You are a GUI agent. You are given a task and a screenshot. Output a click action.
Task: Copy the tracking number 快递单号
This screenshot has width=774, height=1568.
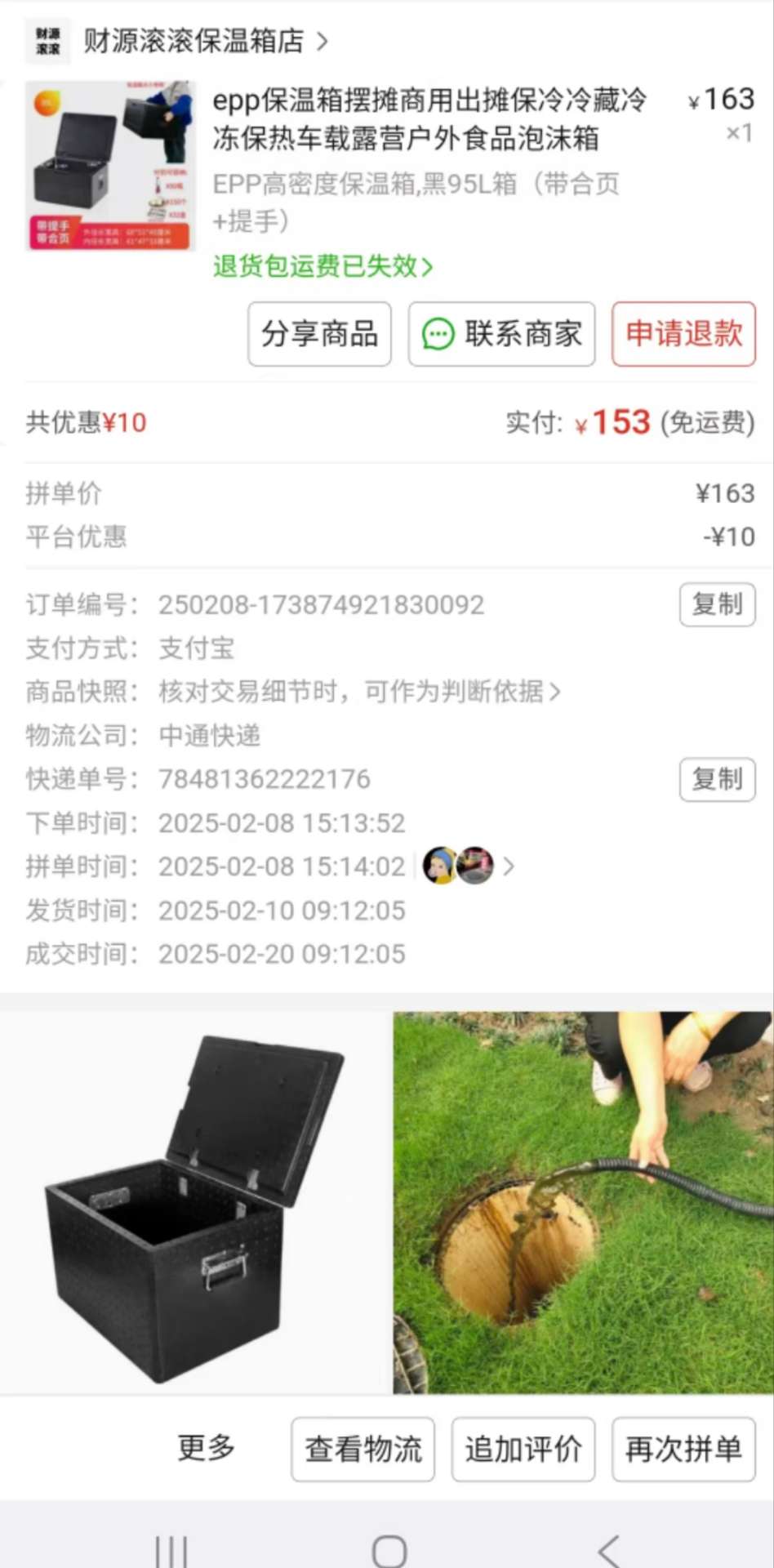(x=717, y=779)
